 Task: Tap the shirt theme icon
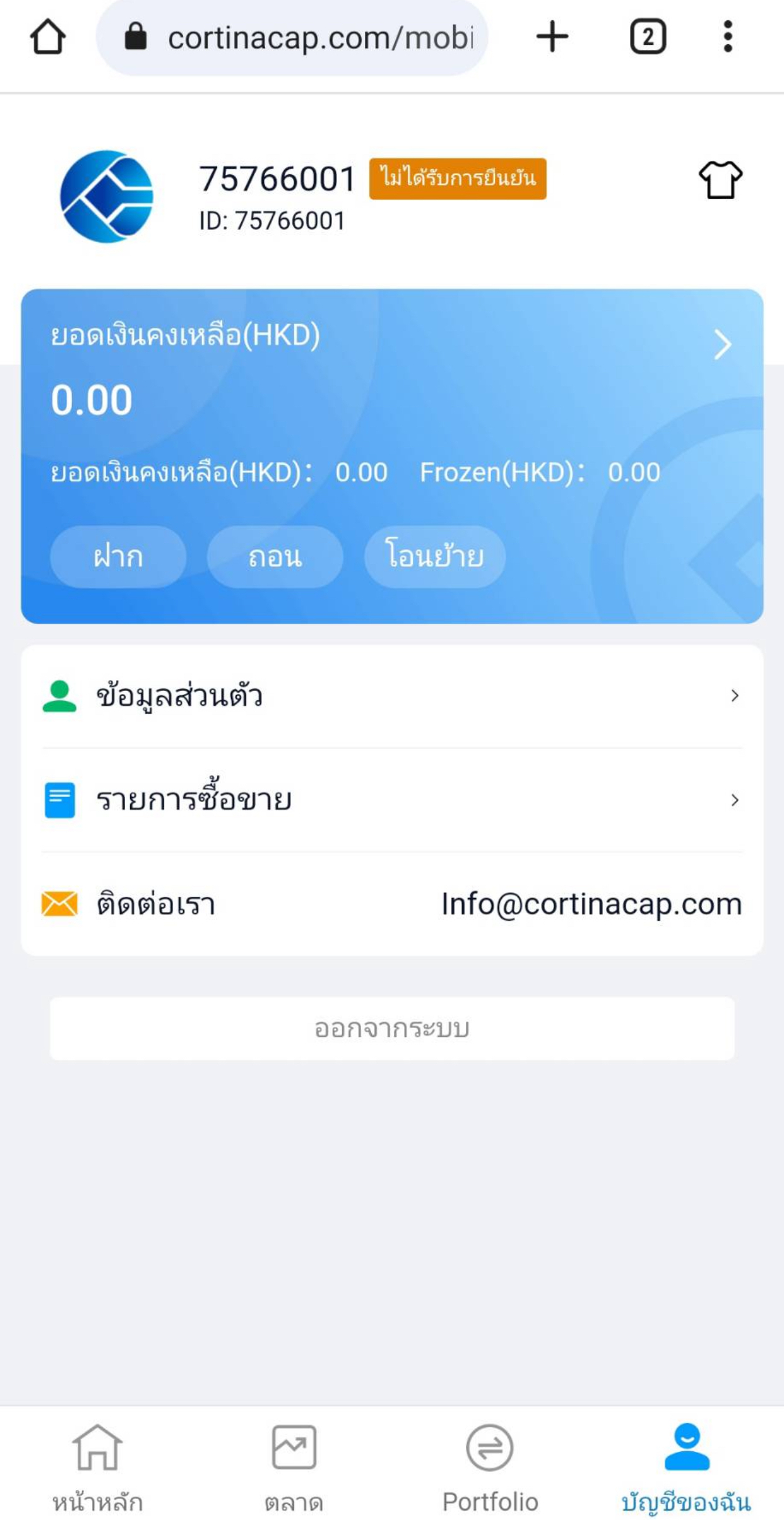tap(720, 180)
